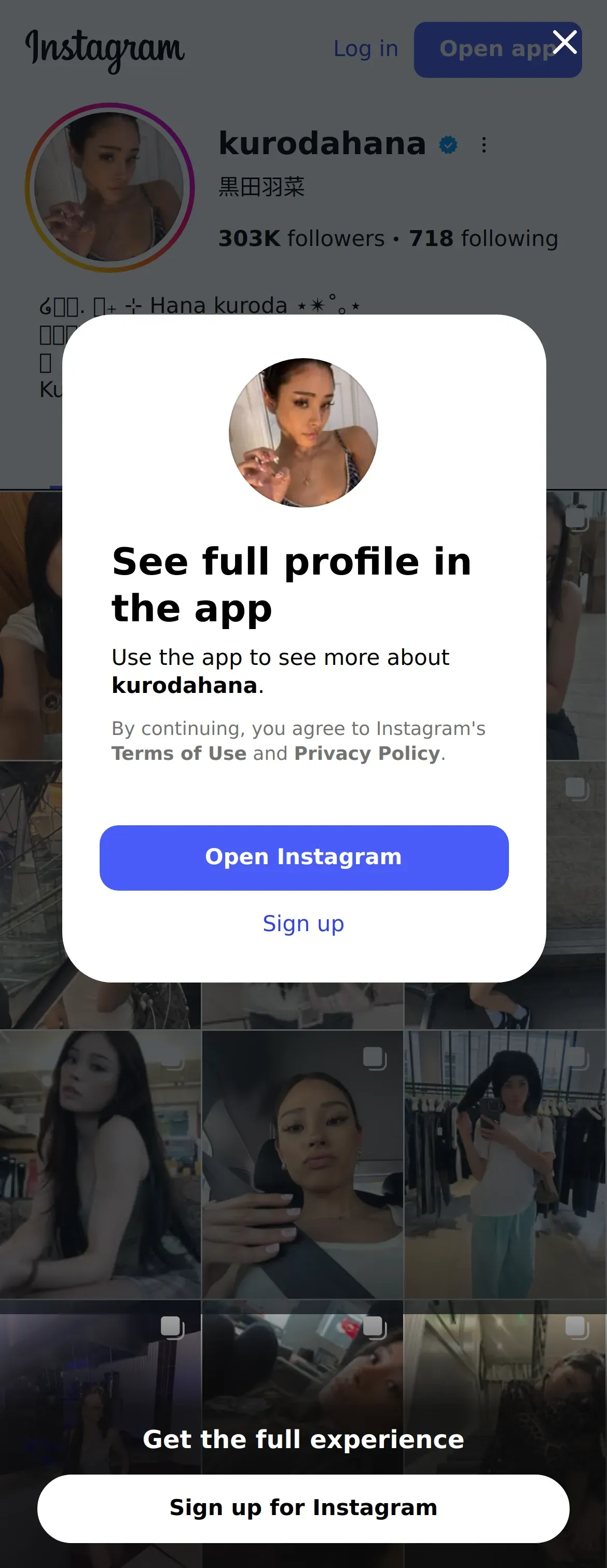Close the app prompt dialog
The width and height of the screenshot is (607, 1568).
(x=565, y=42)
